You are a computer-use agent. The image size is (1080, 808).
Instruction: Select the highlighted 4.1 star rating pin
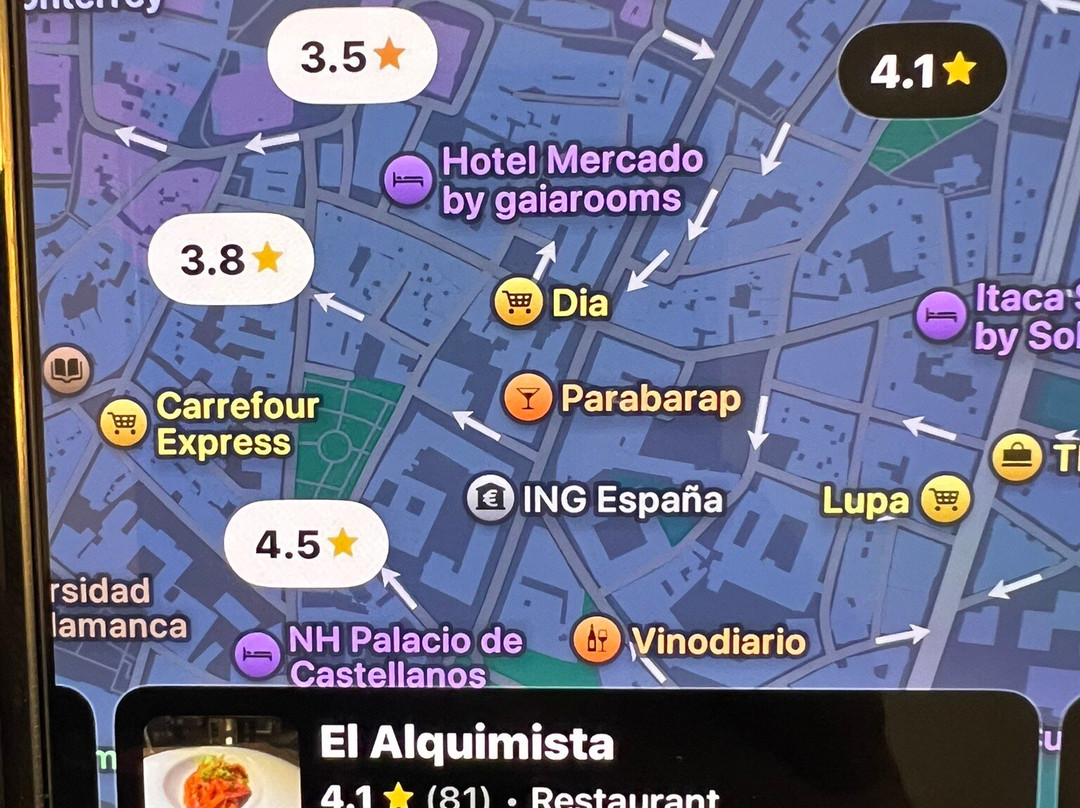click(922, 70)
